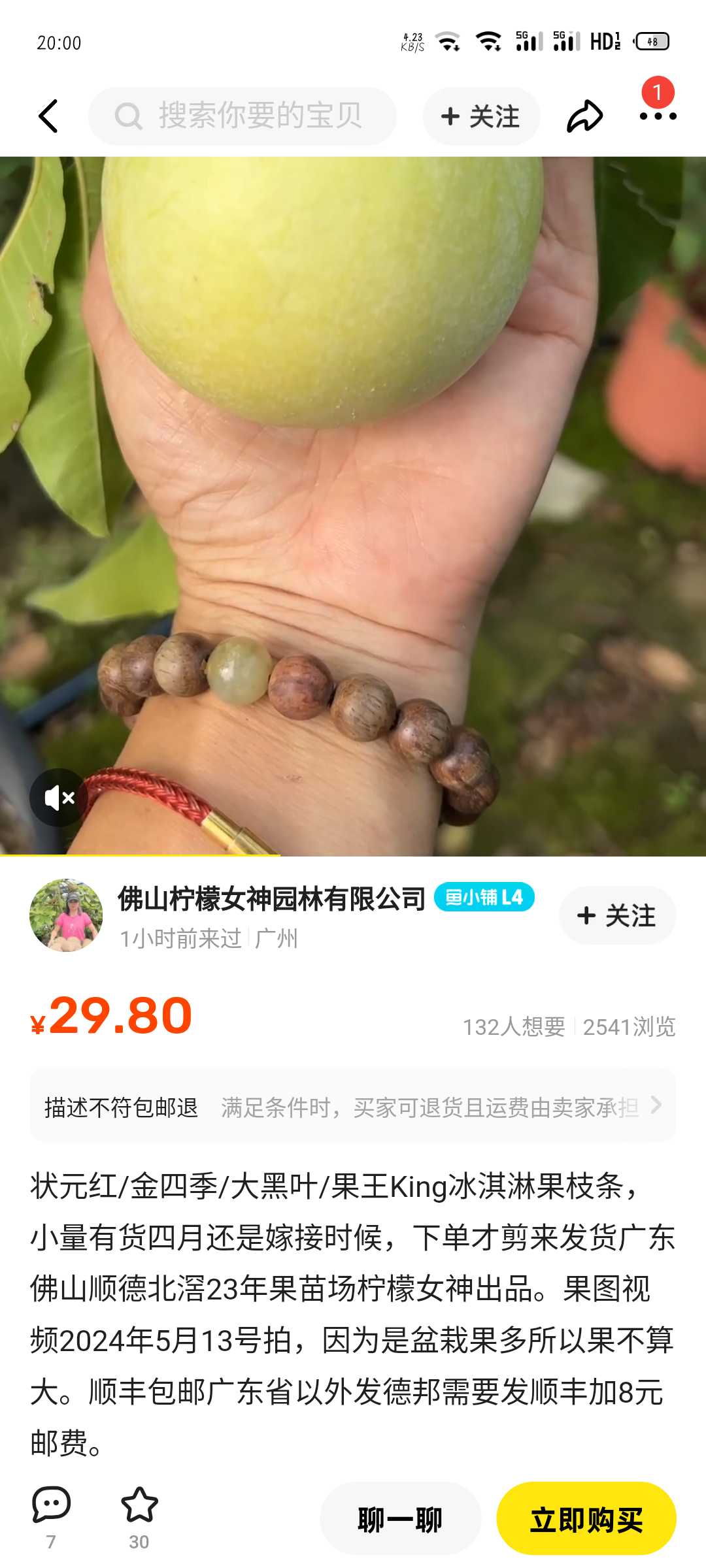Open the search box for items
The image size is (706, 1568).
[243, 116]
